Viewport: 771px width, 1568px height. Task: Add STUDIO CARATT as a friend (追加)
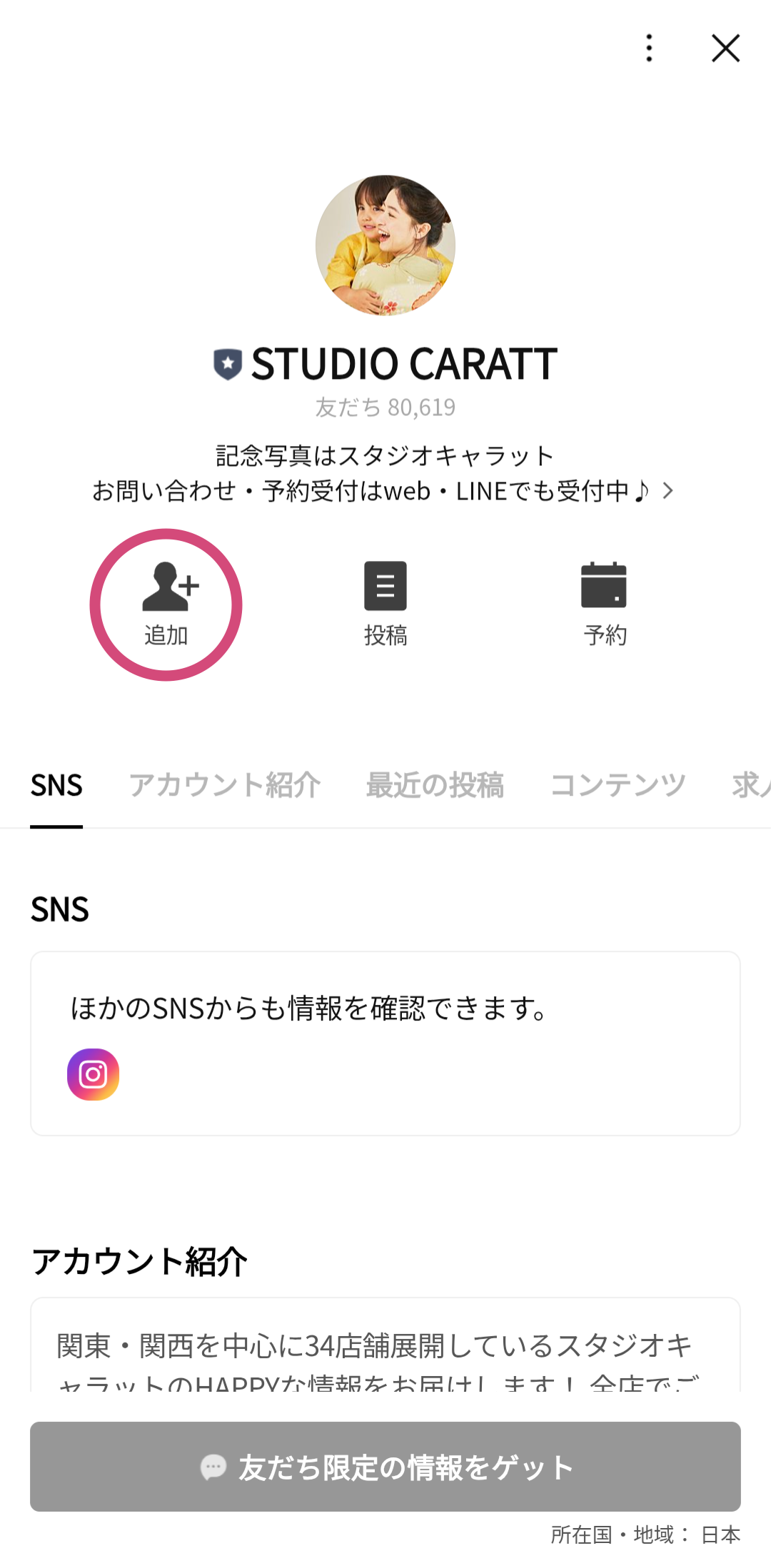click(x=166, y=605)
